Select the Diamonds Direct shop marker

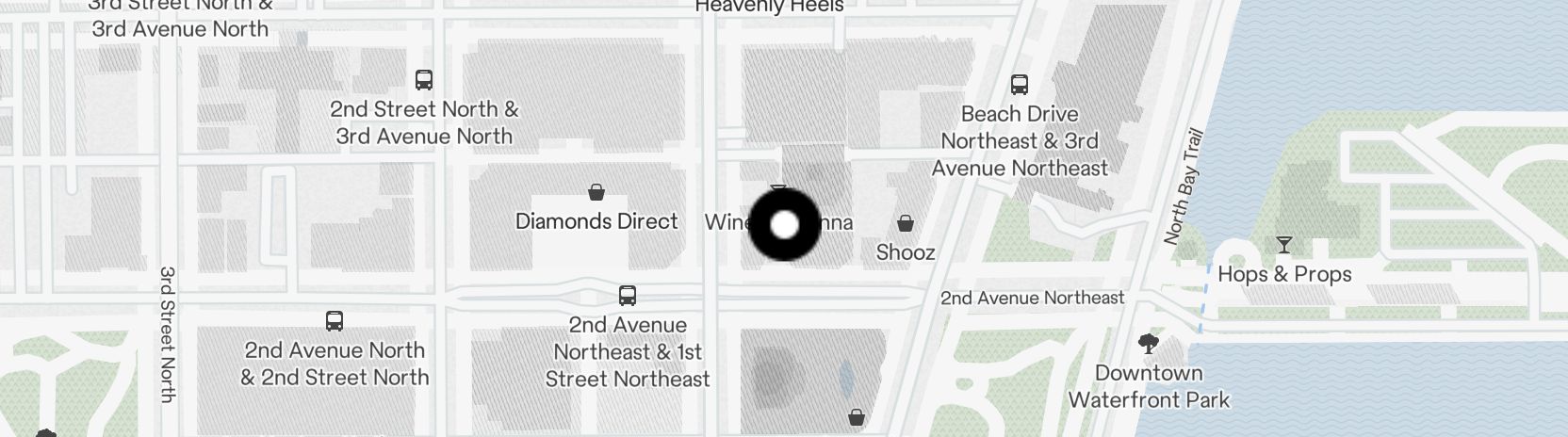(x=596, y=193)
